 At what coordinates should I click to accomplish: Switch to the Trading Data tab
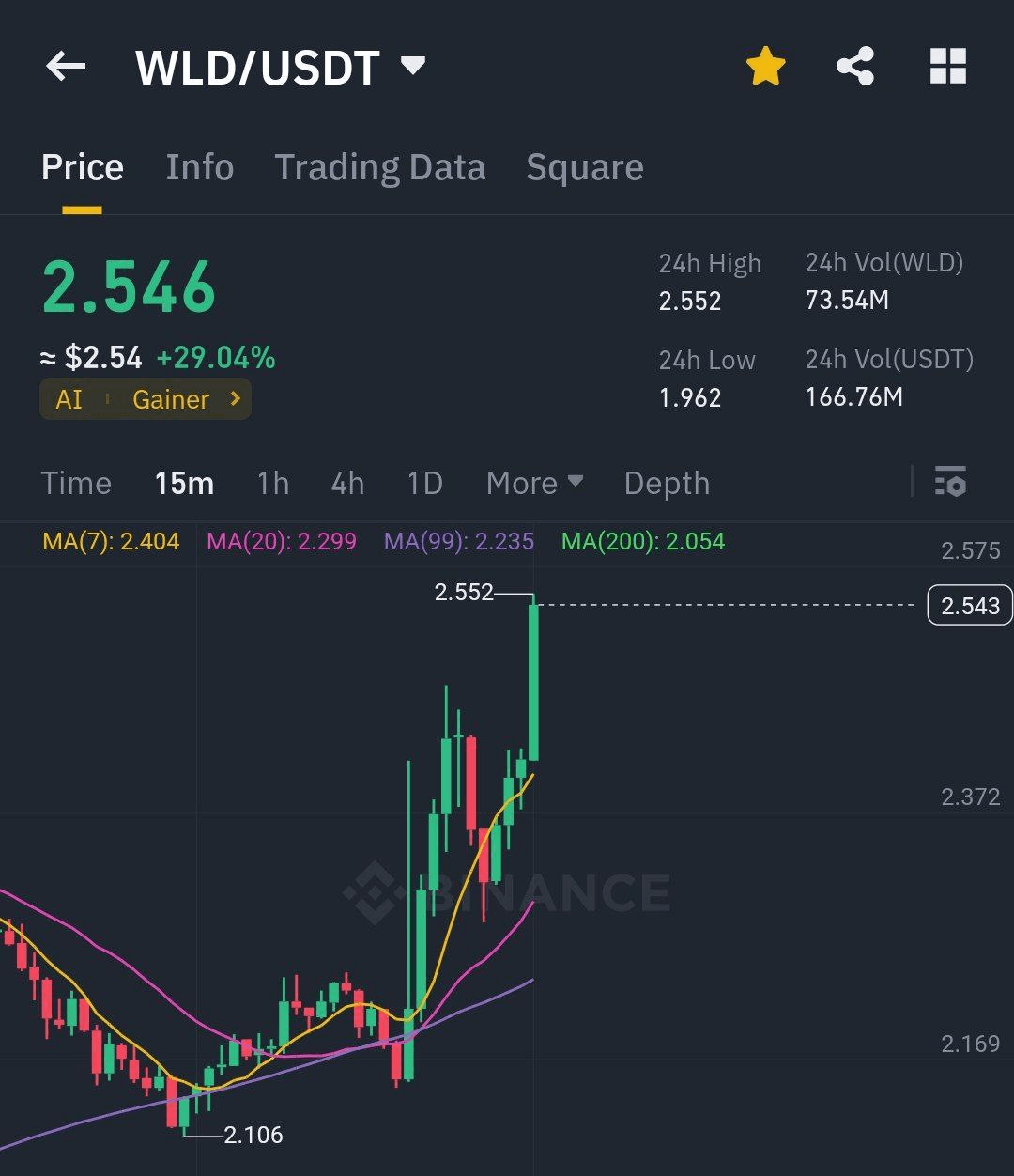[x=379, y=168]
